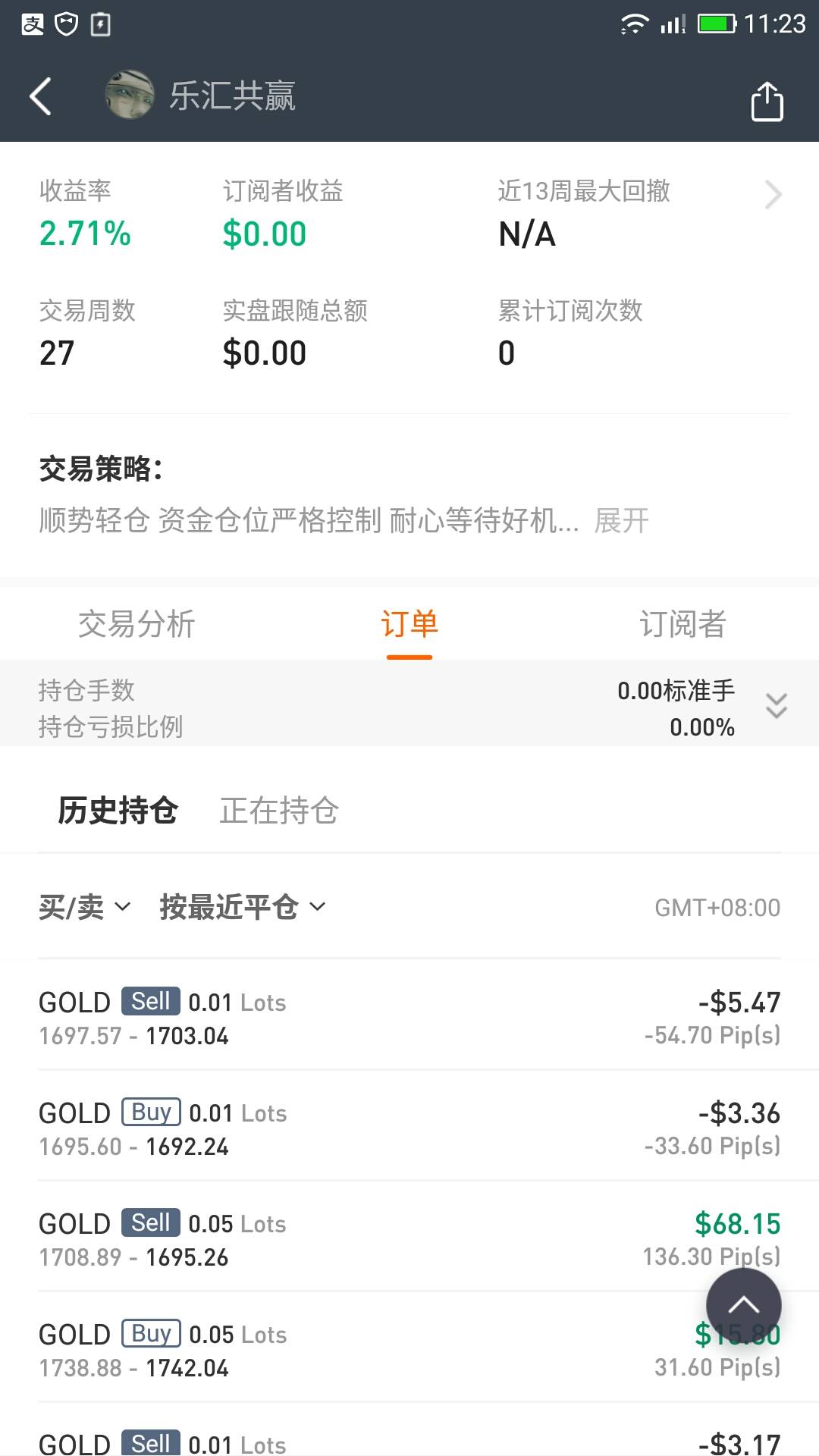Open stats details via the right chevron
Screen dimensions: 819x1456
coord(773,195)
